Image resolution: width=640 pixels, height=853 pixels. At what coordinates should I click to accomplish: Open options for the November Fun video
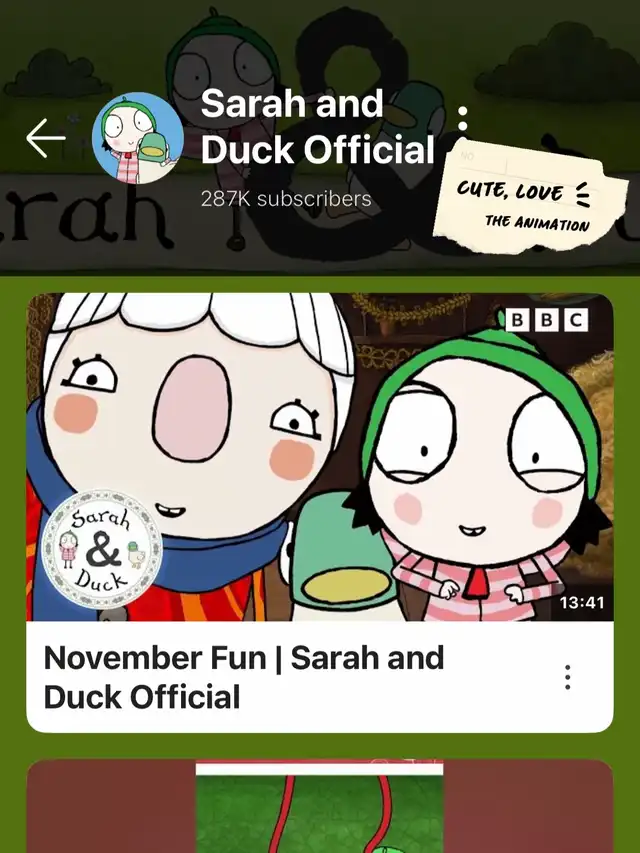568,677
